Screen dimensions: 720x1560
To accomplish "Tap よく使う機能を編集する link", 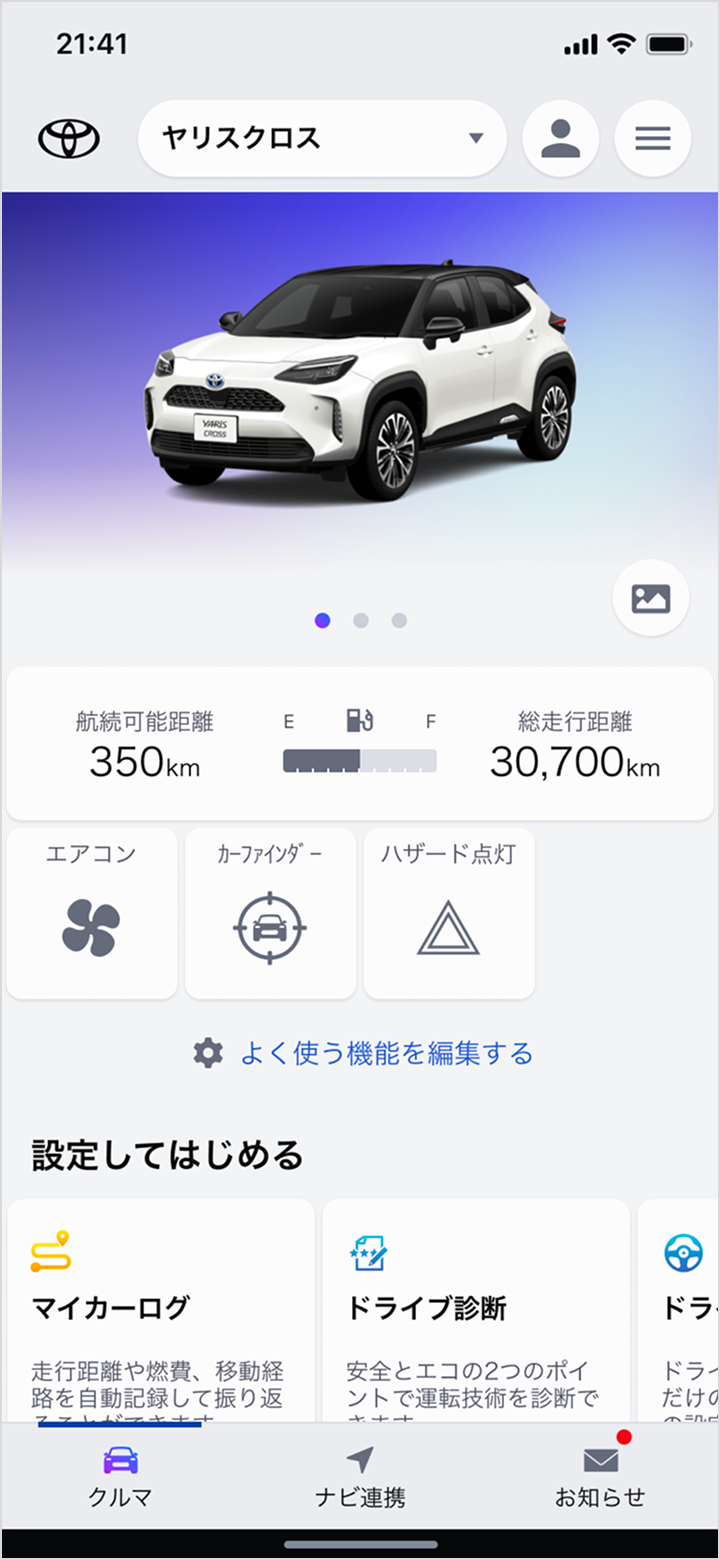I will tap(385, 1053).
